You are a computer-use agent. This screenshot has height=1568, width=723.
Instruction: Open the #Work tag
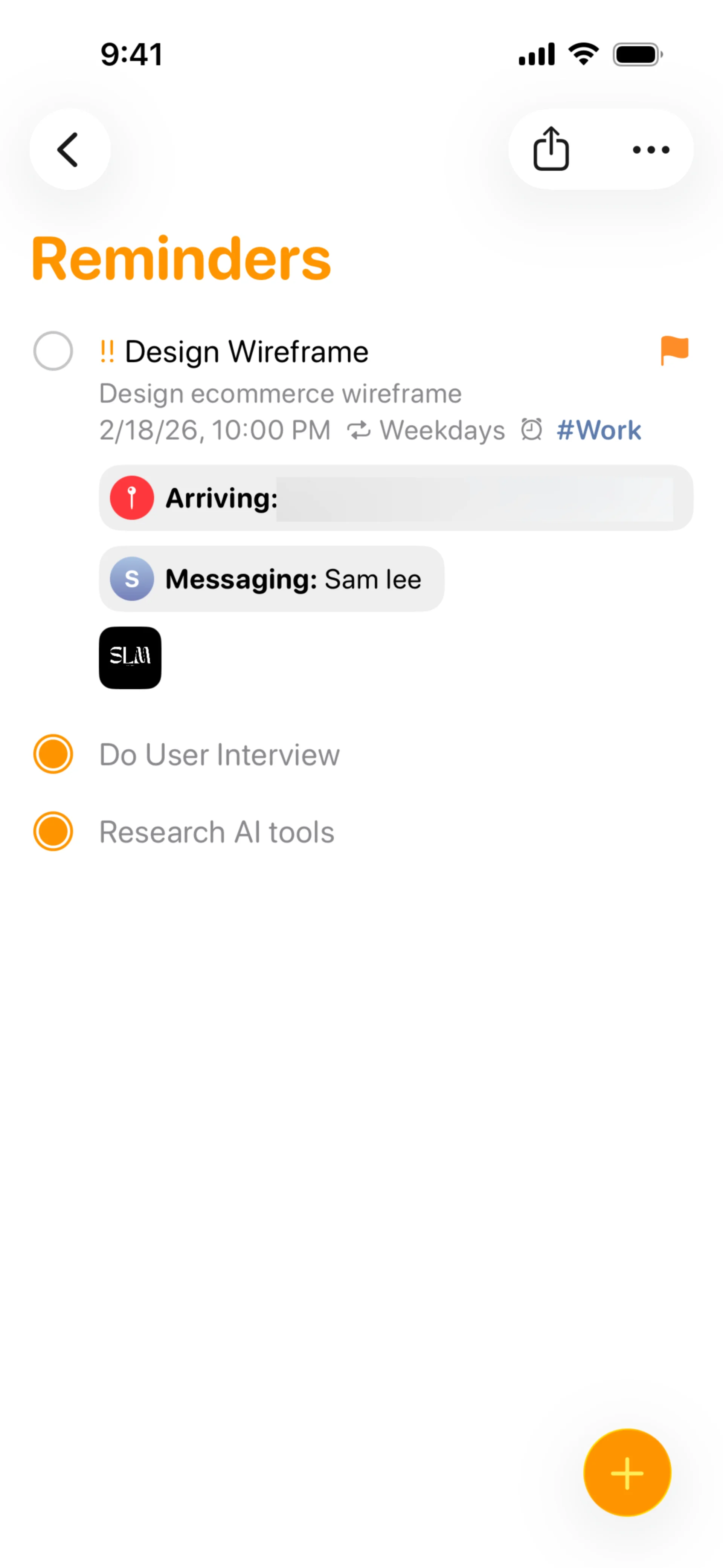599,430
